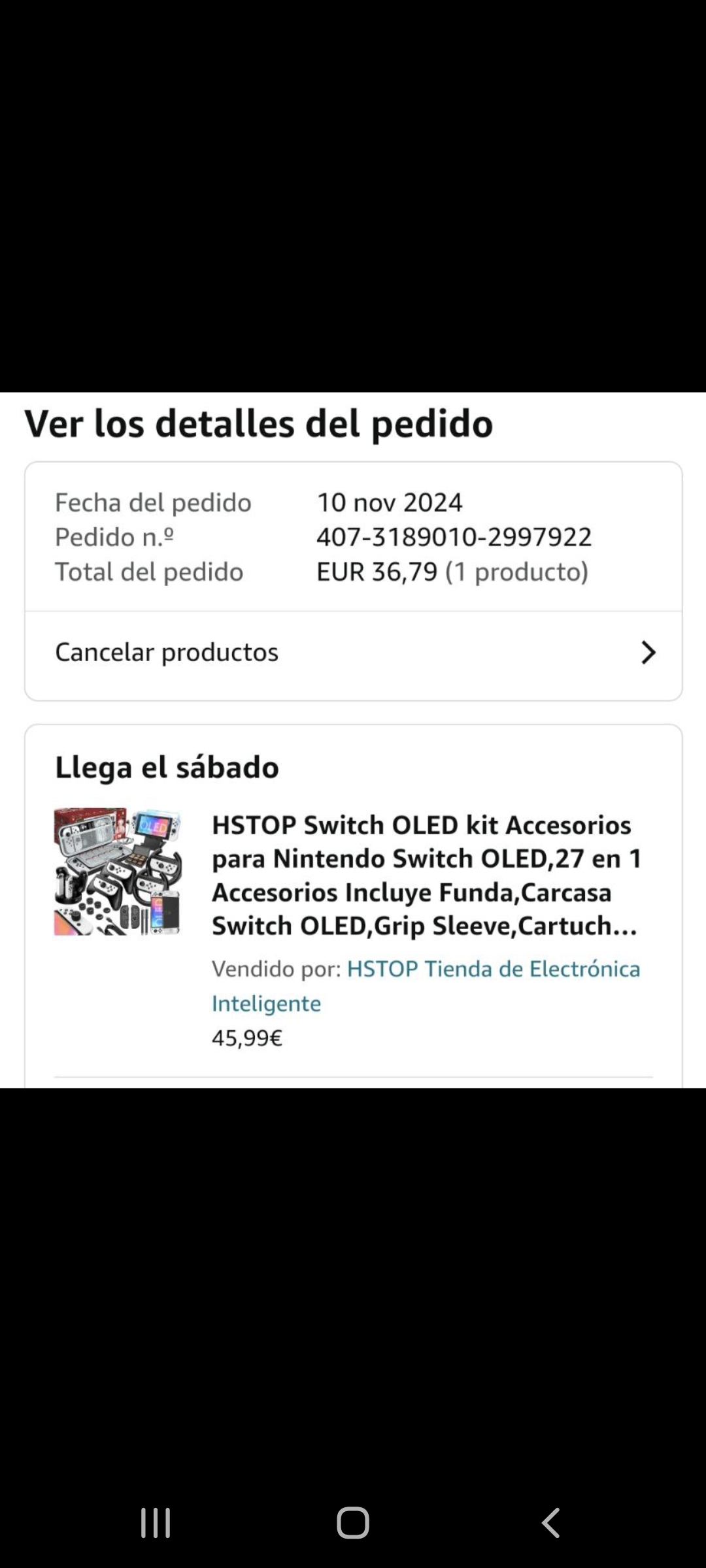
Task: Go to the home screen
Action: tap(353, 1523)
